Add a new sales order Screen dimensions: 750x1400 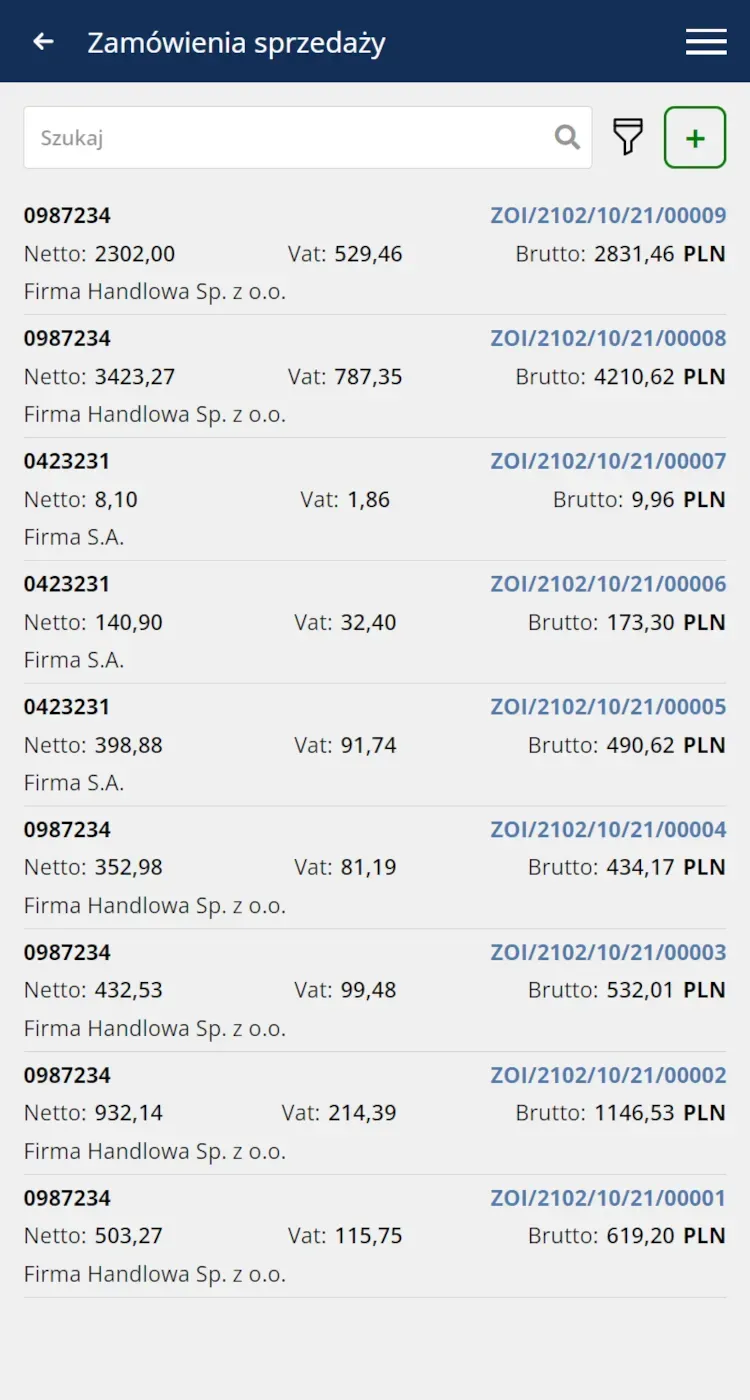695,138
